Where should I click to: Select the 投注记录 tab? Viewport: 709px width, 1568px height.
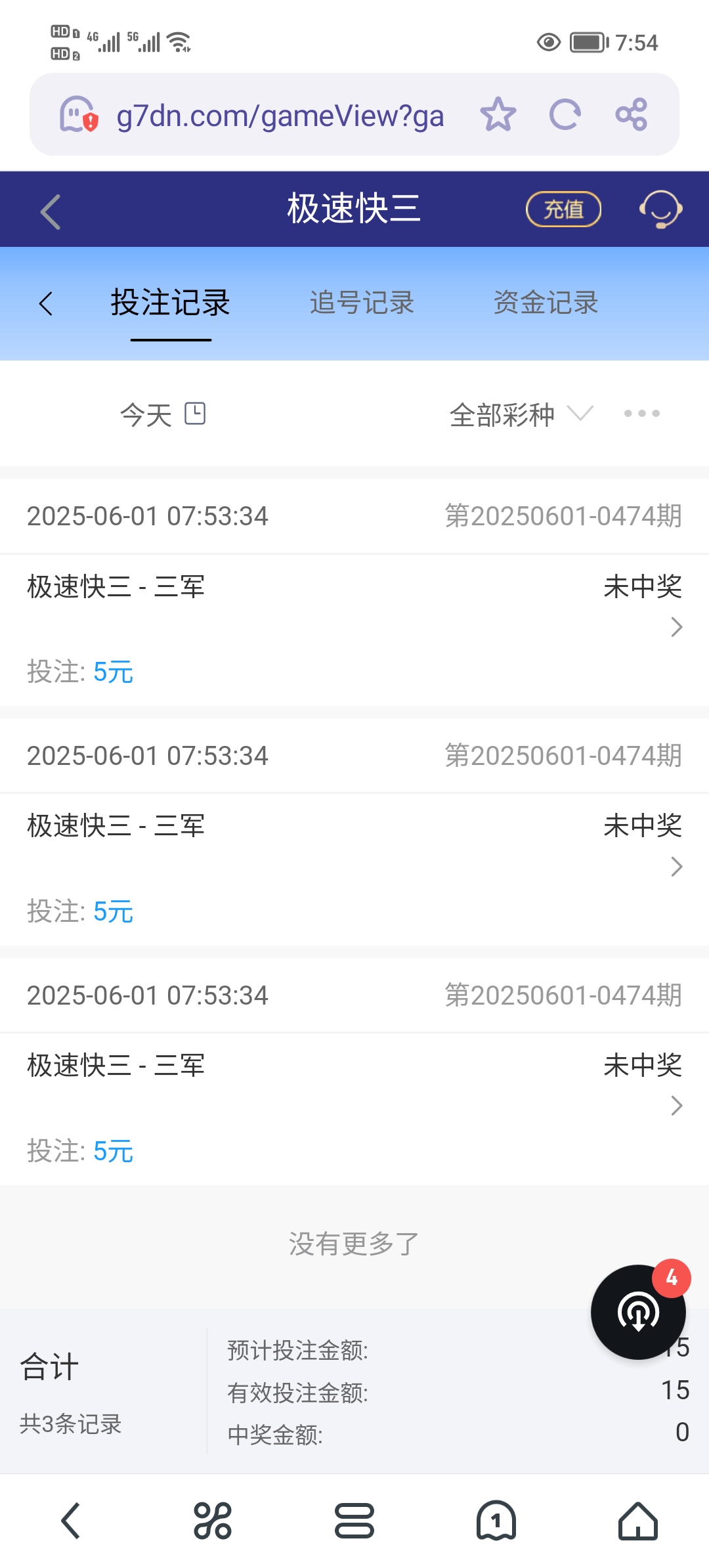point(169,303)
